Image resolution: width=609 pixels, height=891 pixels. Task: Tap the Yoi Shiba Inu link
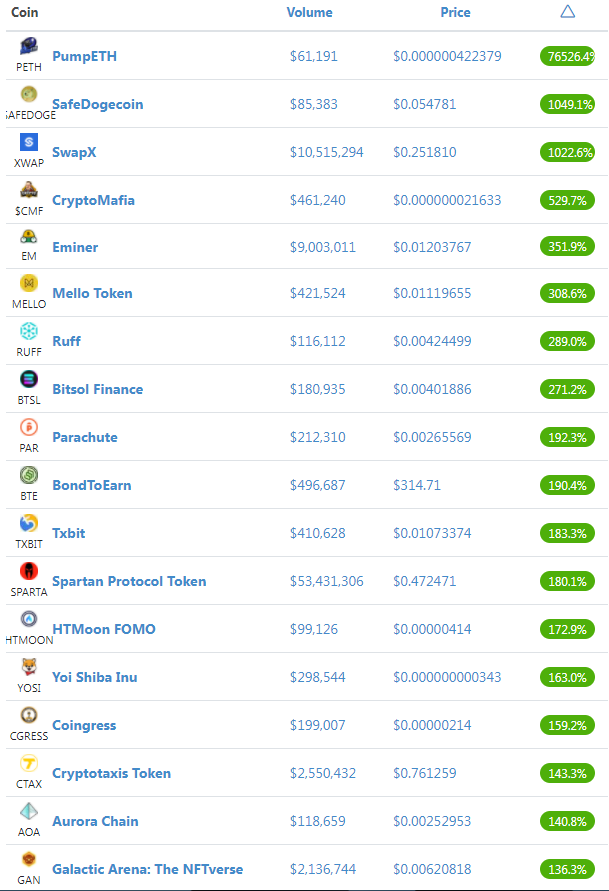pyautogui.click(x=94, y=677)
